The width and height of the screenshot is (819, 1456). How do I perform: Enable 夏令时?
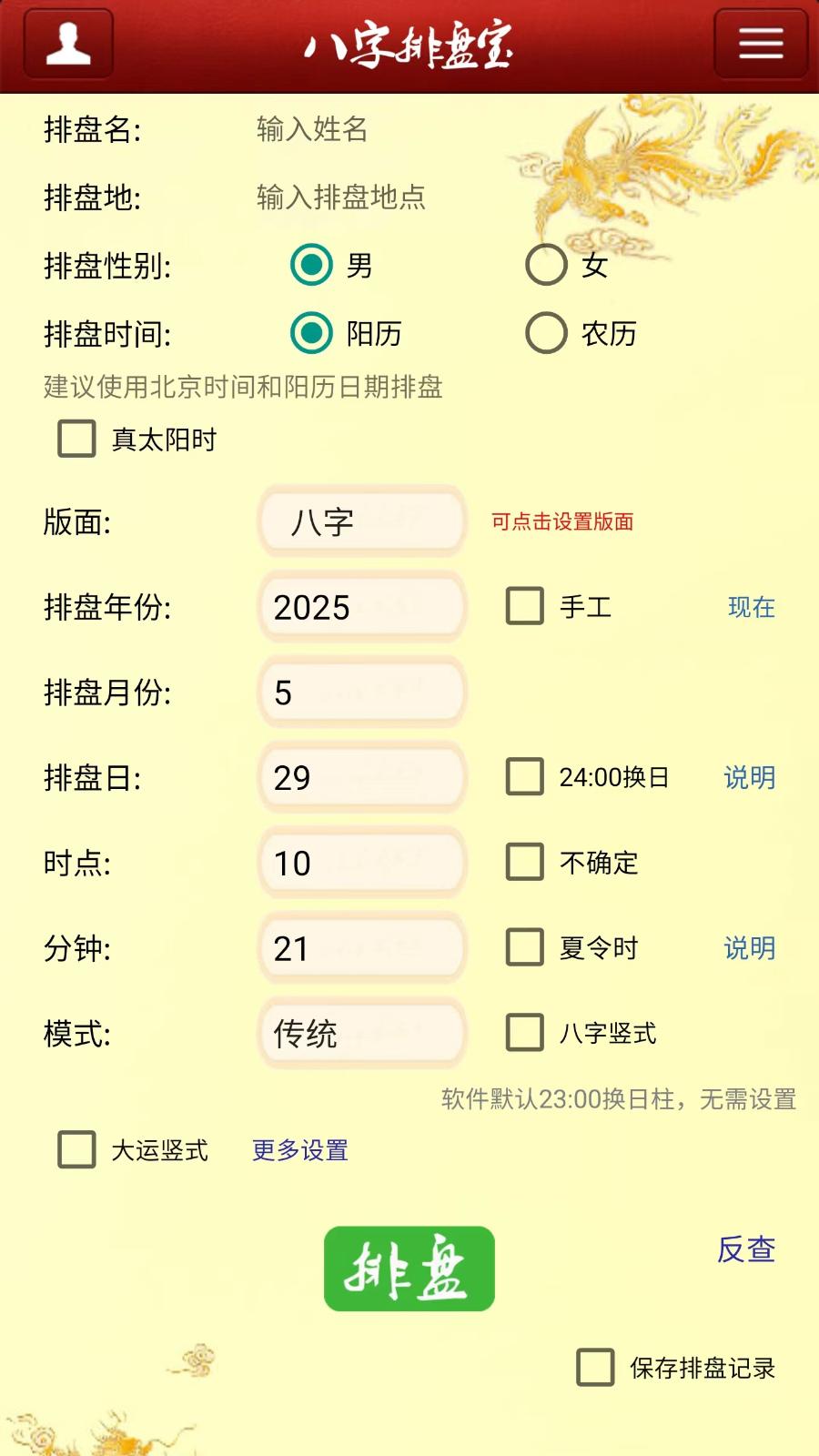[x=526, y=948]
